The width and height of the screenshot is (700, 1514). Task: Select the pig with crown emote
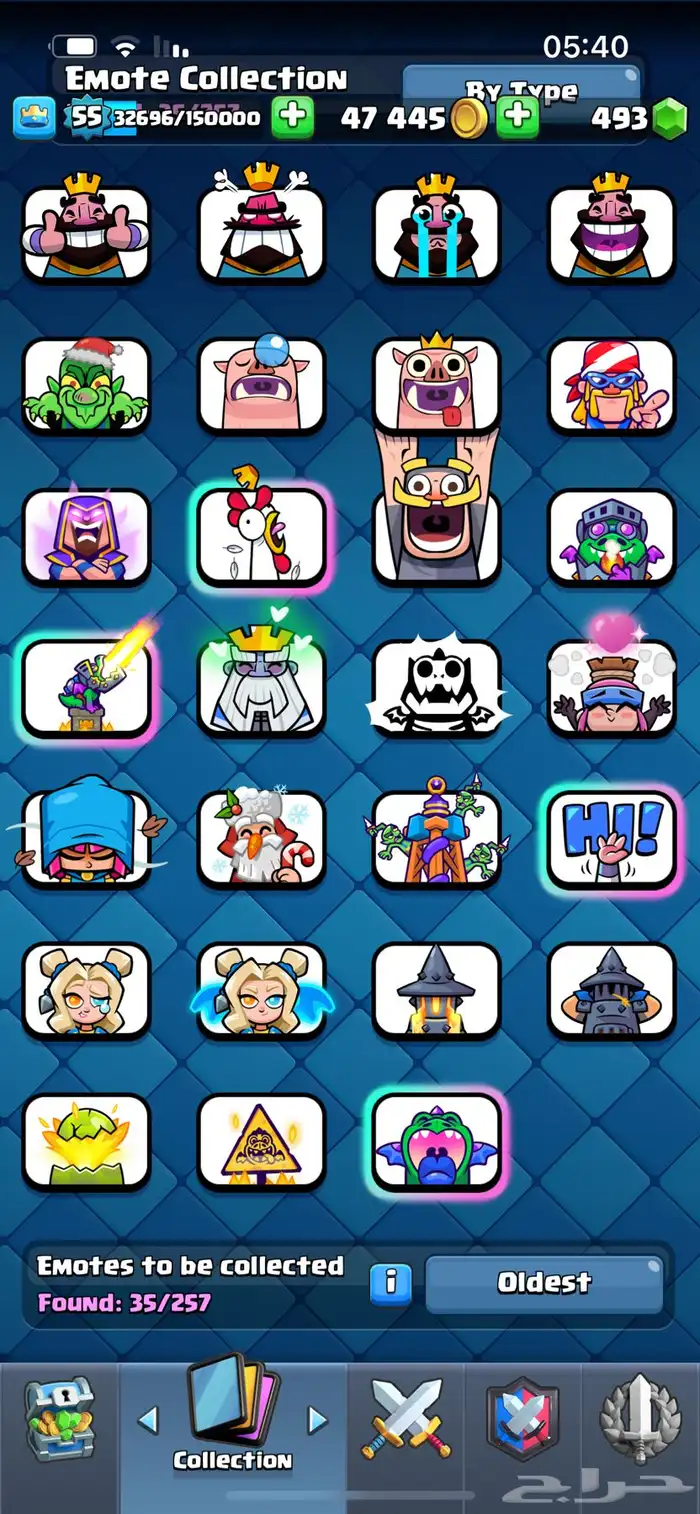[436, 385]
